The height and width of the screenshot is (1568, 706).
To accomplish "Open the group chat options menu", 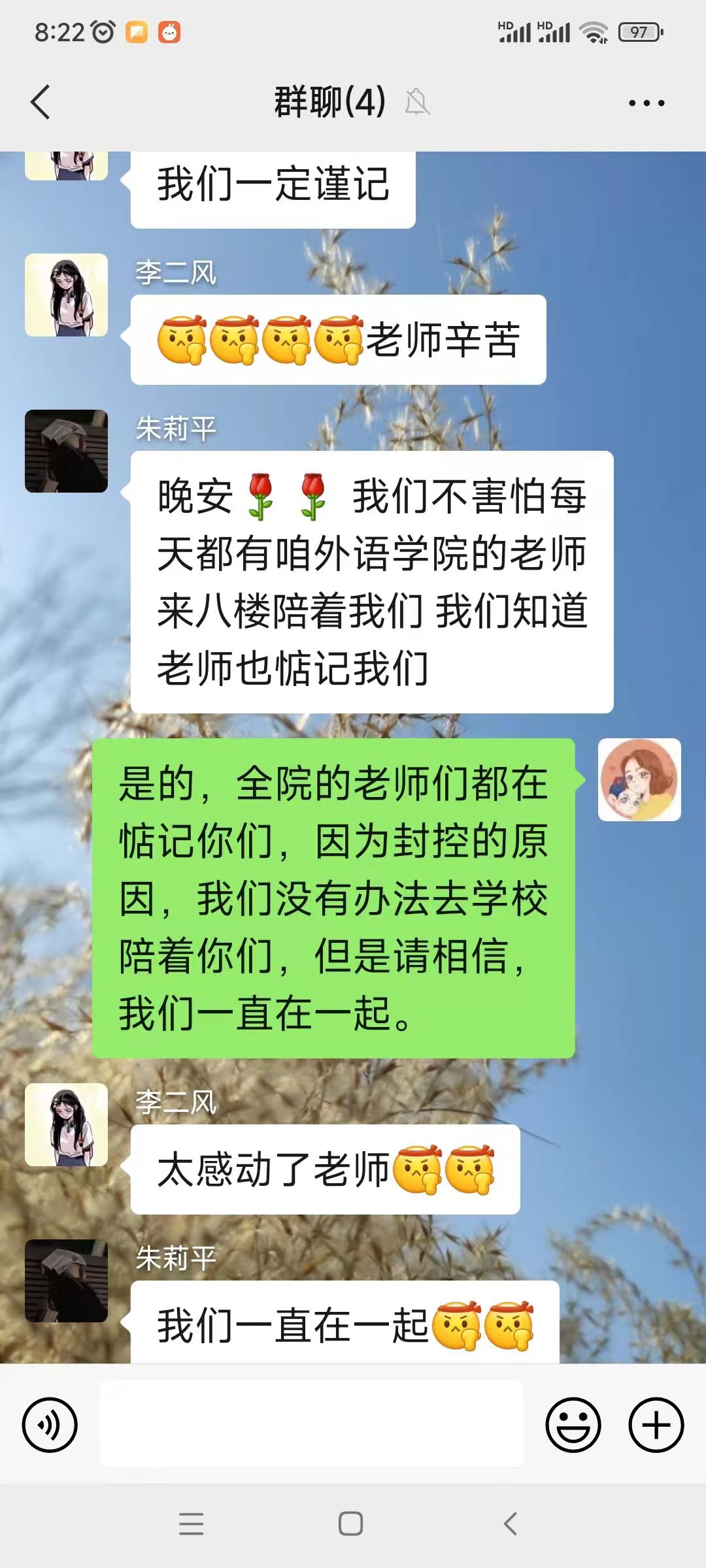I will pos(646,103).
